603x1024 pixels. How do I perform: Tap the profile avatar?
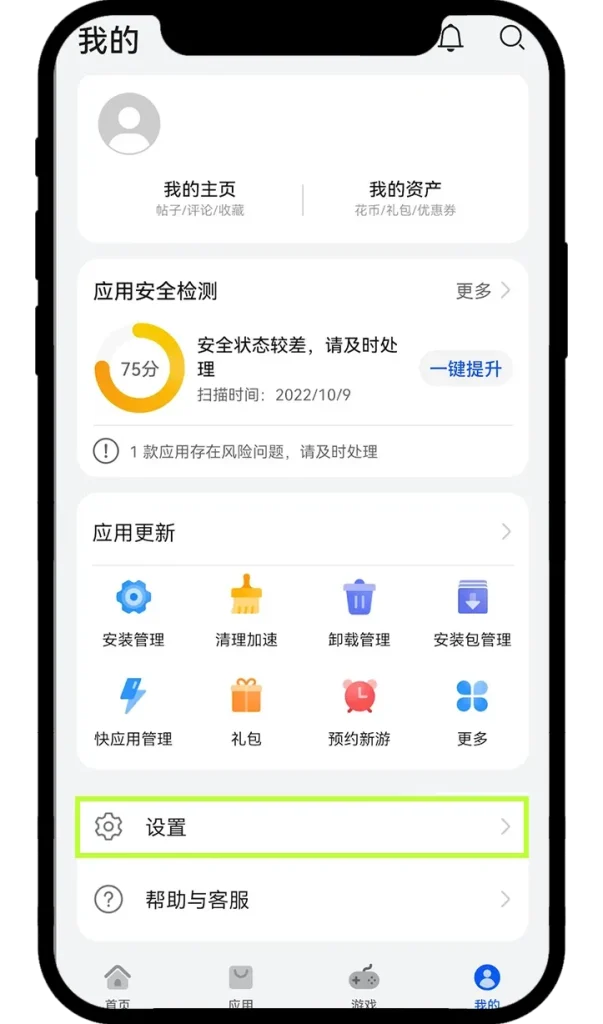click(x=129, y=123)
